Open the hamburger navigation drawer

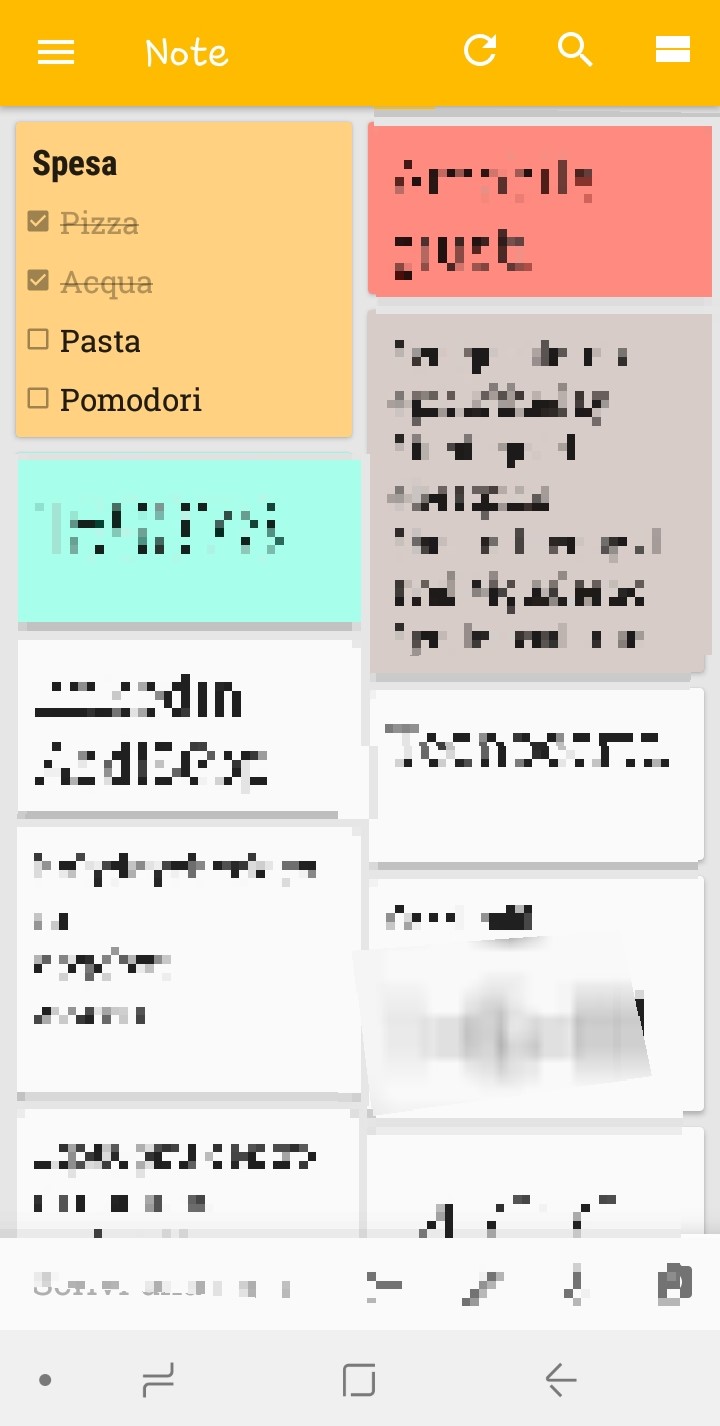(56, 51)
